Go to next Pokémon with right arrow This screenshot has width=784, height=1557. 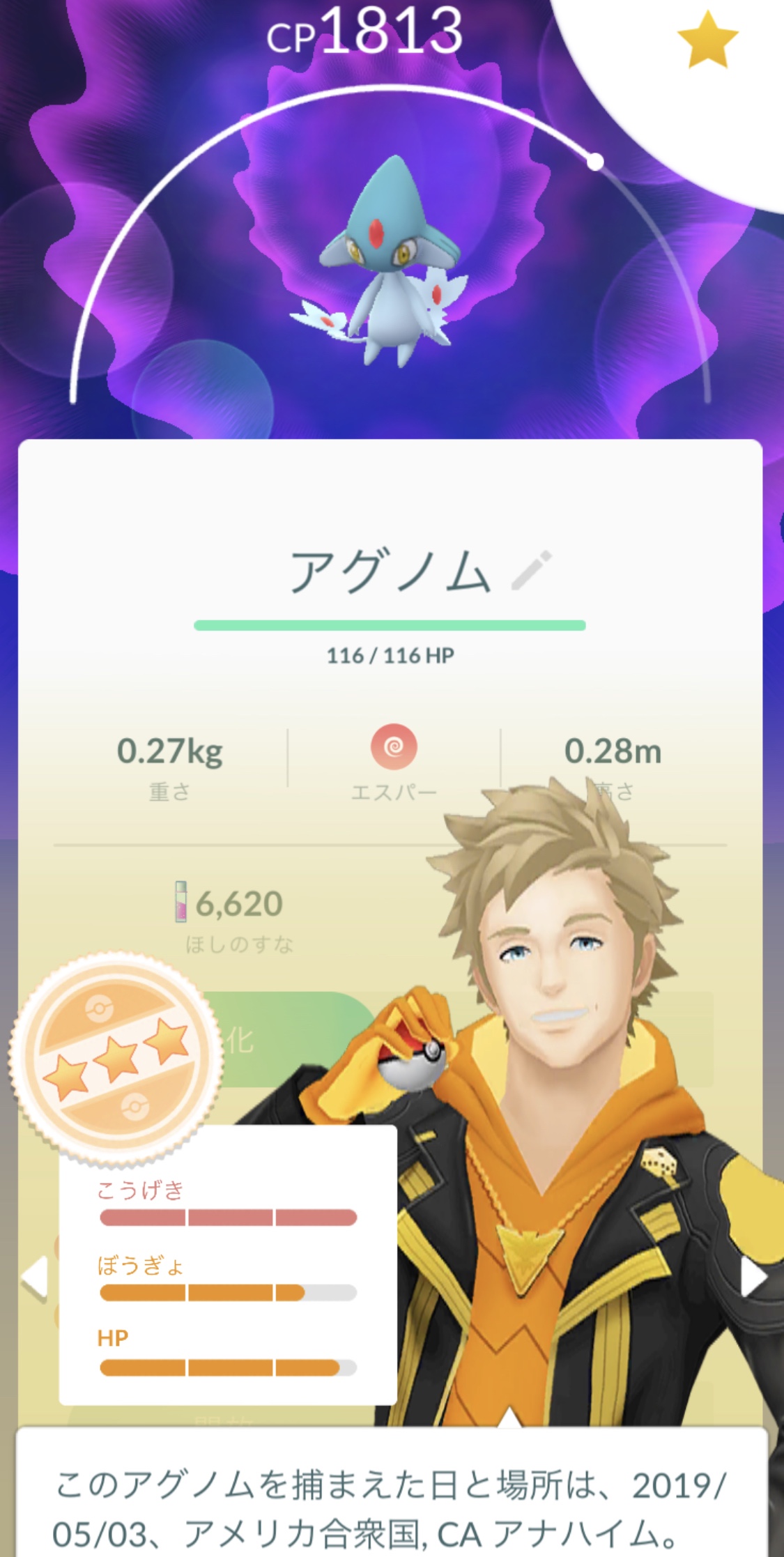click(x=753, y=1277)
